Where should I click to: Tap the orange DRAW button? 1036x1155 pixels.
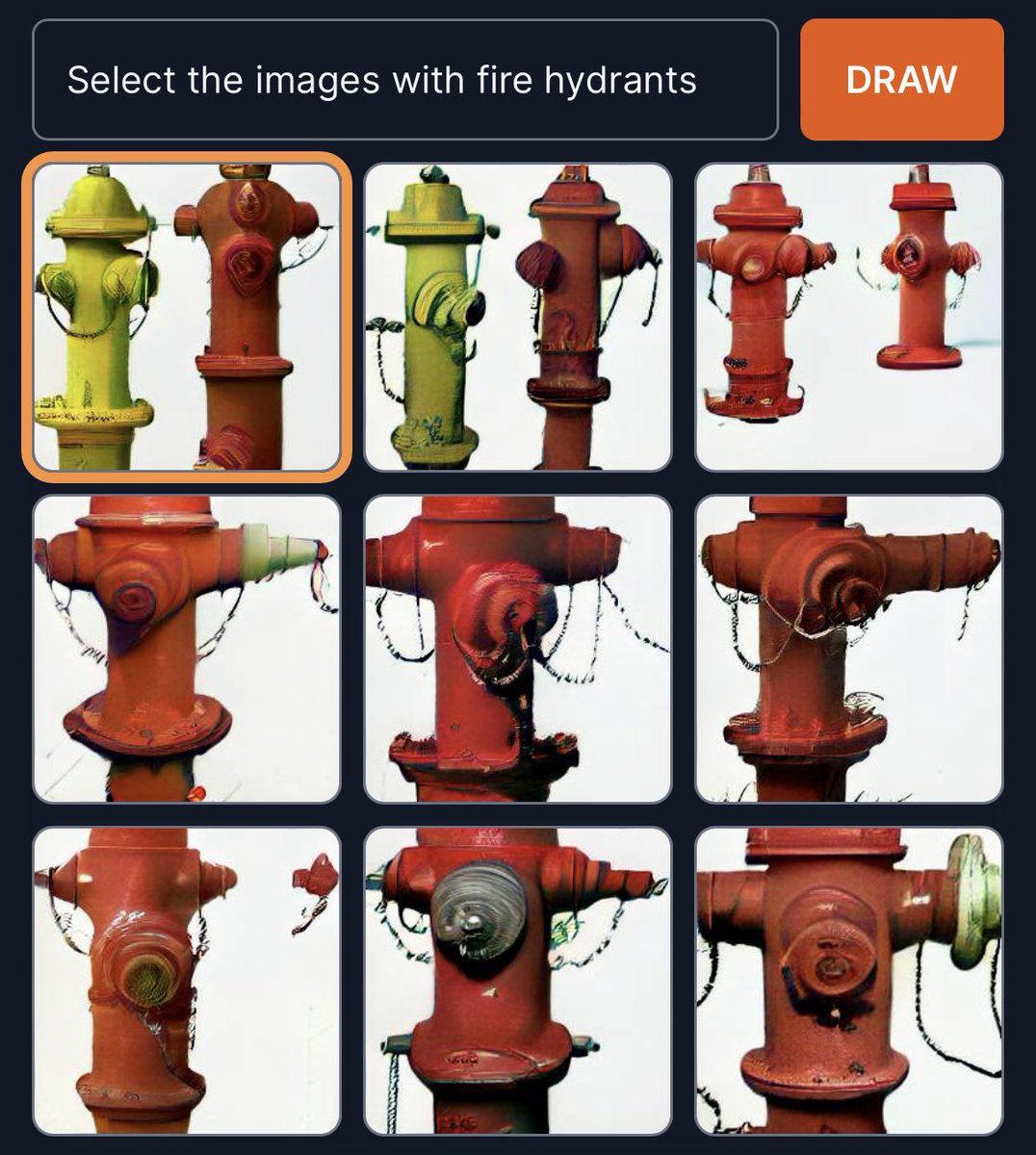[901, 80]
